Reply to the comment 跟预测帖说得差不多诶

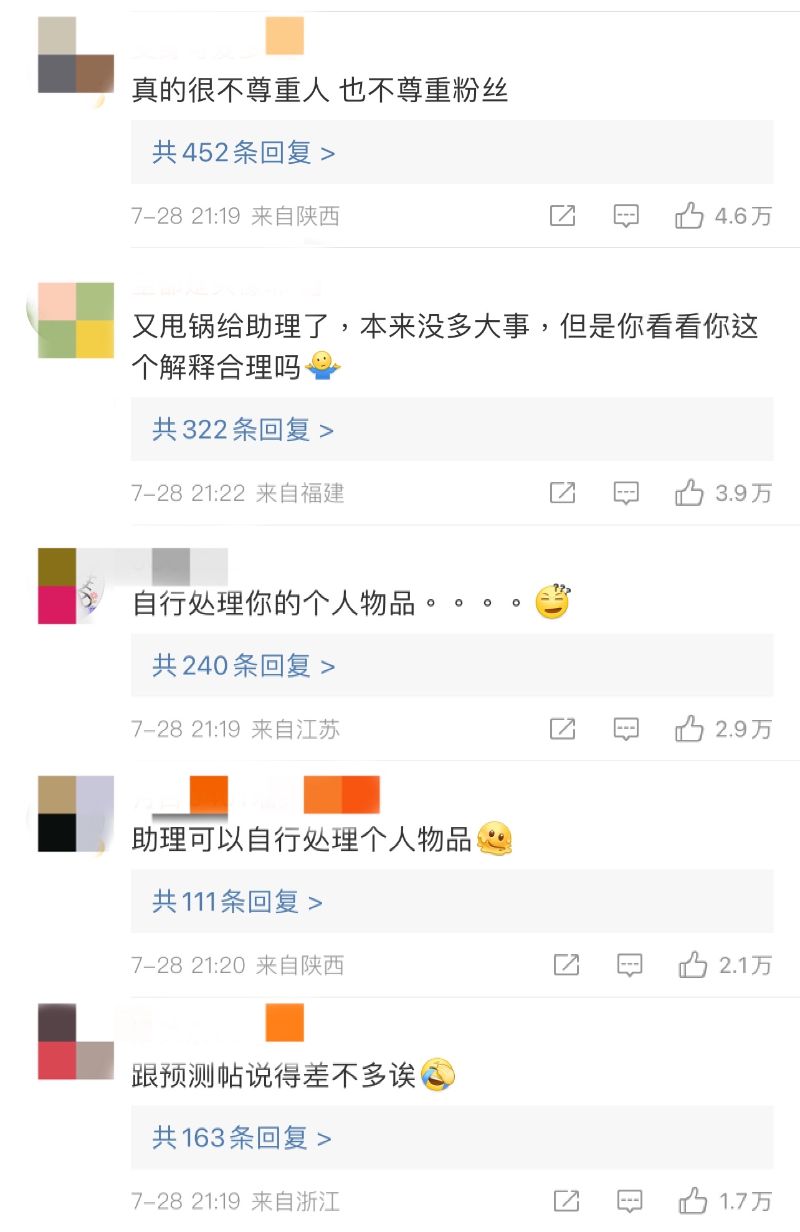[629, 1201]
